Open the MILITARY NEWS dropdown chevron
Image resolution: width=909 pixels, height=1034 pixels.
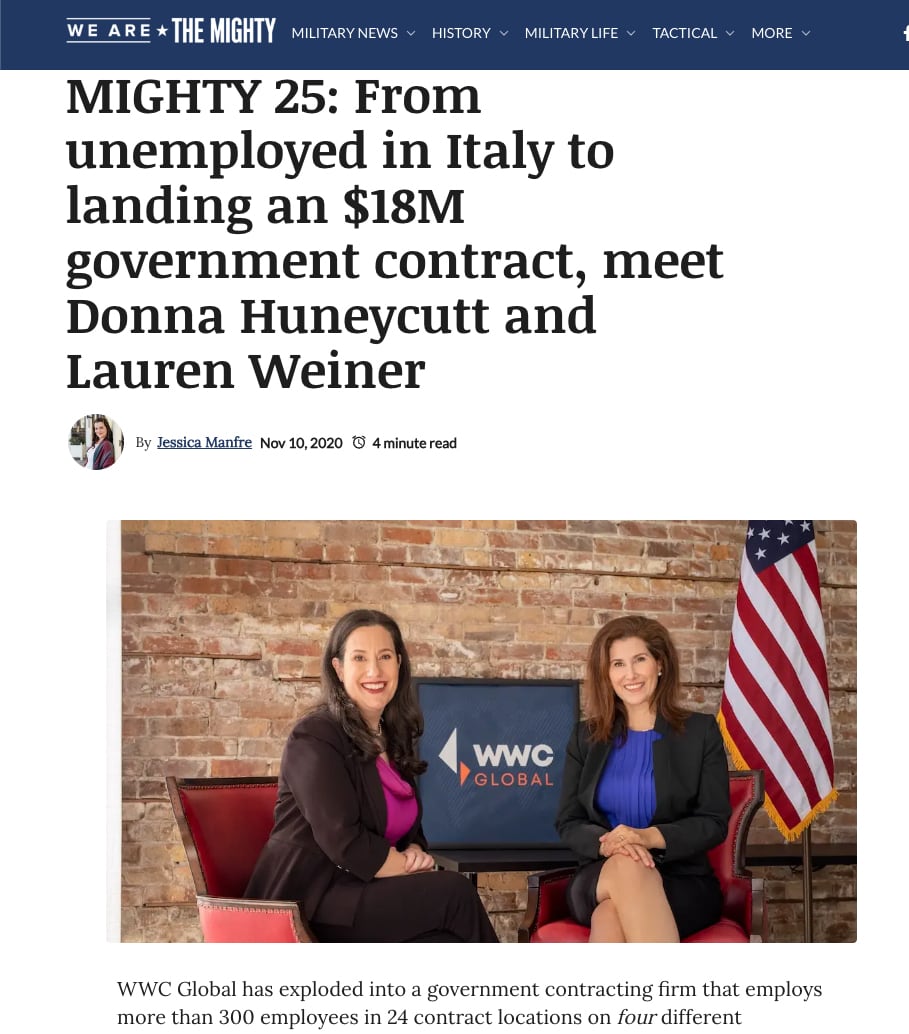tap(410, 33)
